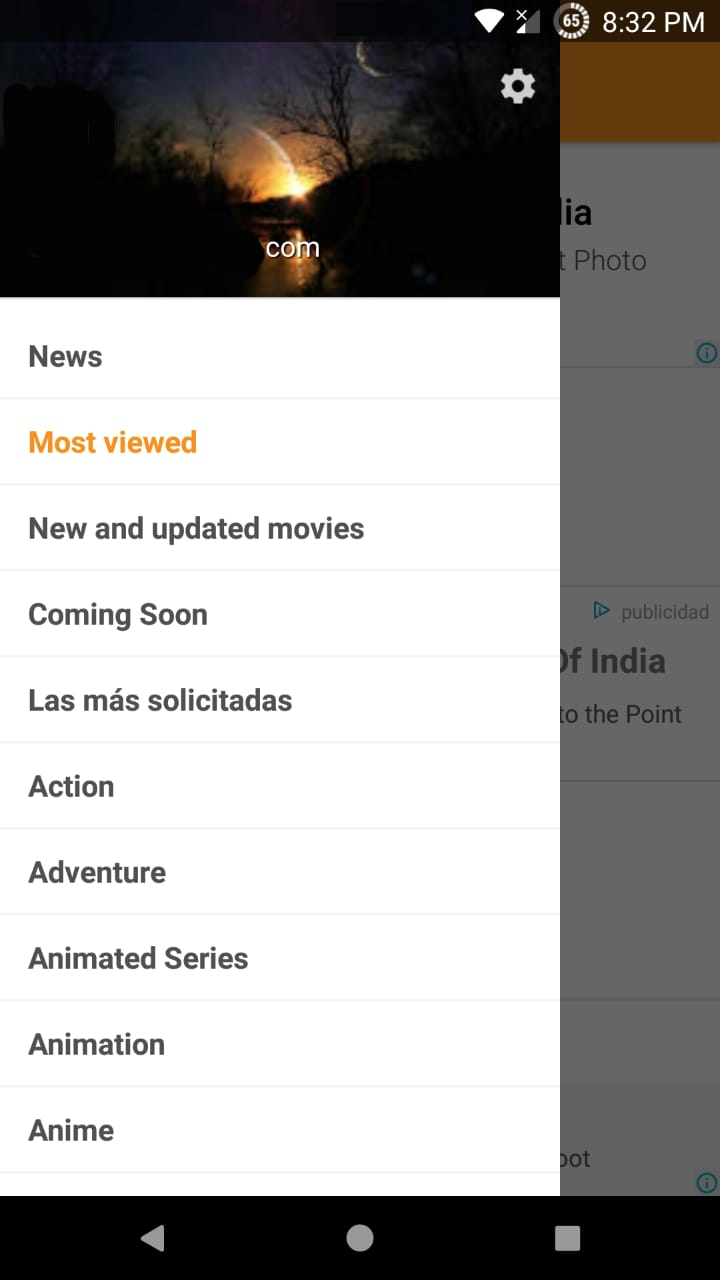
Task: Tap the system back button
Action: point(152,1238)
